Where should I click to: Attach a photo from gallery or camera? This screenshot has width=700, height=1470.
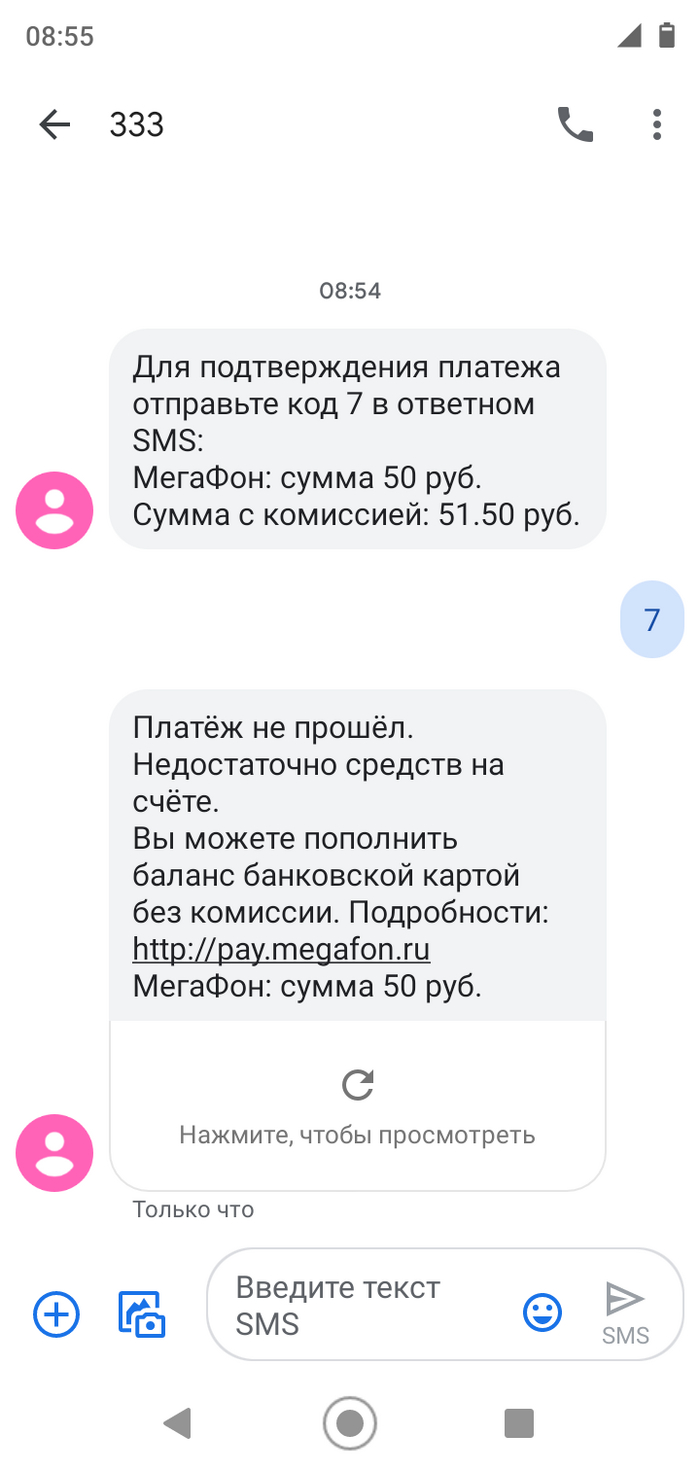[142, 1313]
